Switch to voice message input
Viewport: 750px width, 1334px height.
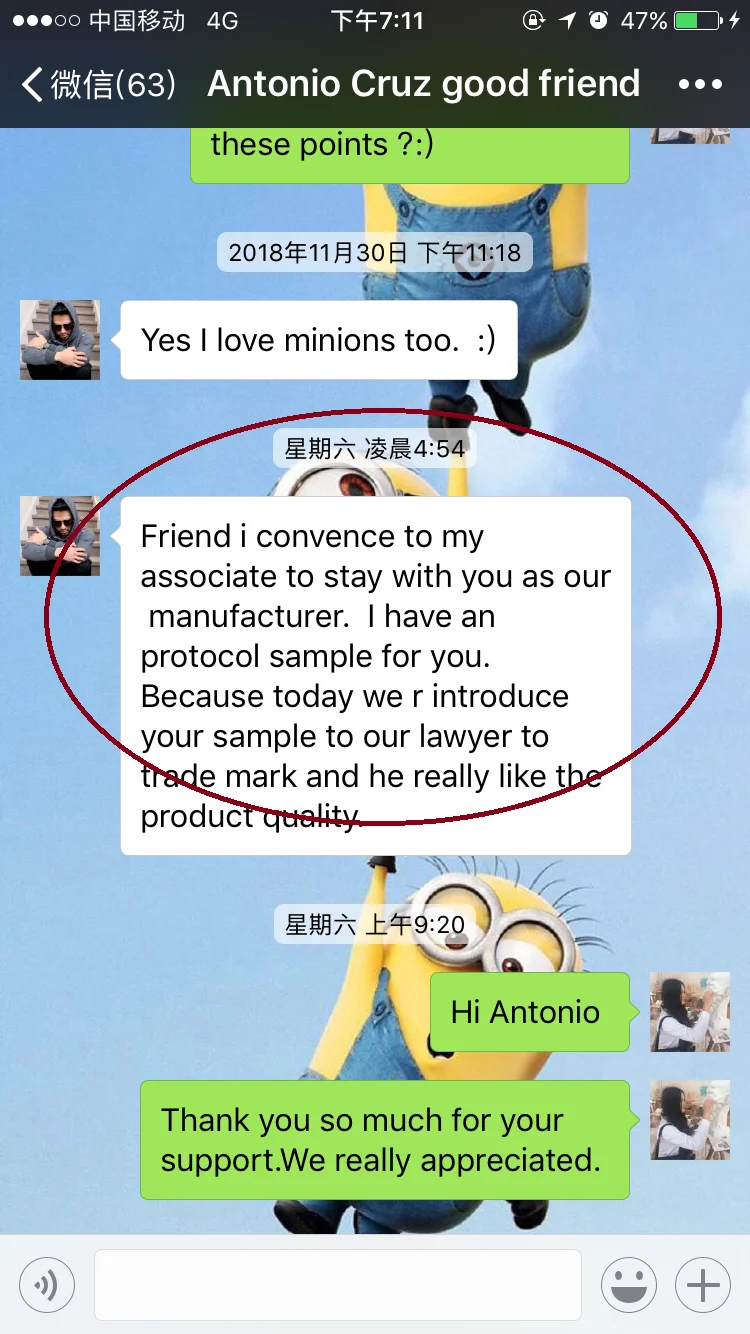[x=46, y=1285]
